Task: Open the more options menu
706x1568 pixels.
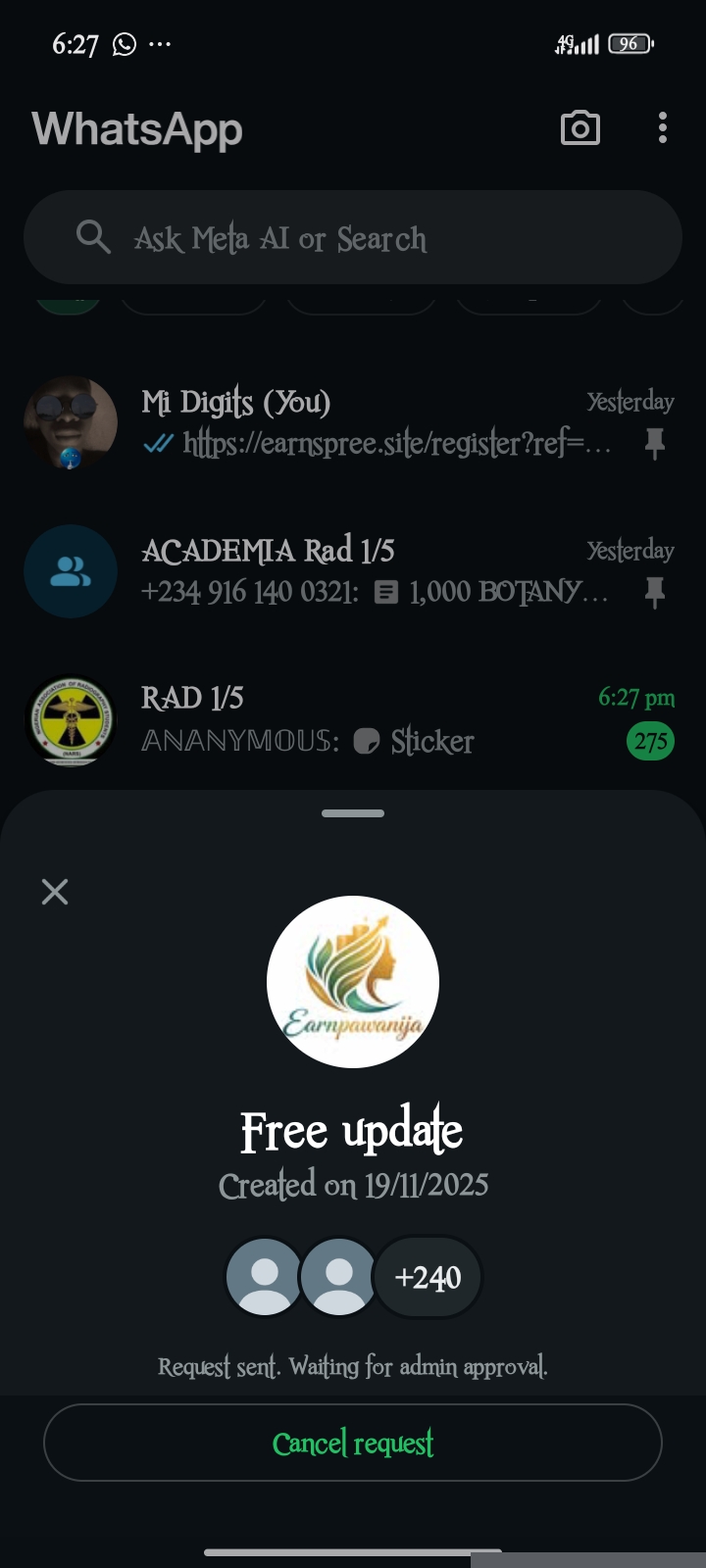Action: (663, 128)
